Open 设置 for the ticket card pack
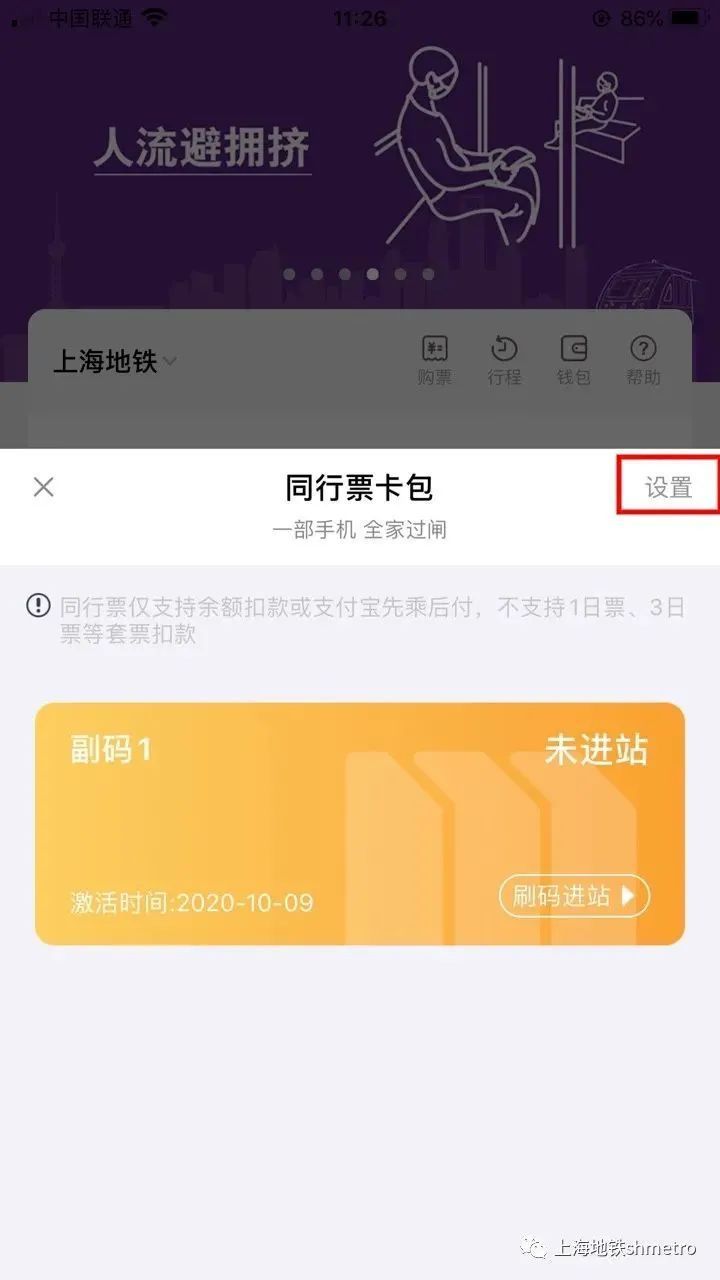720x1280 pixels. (668, 487)
